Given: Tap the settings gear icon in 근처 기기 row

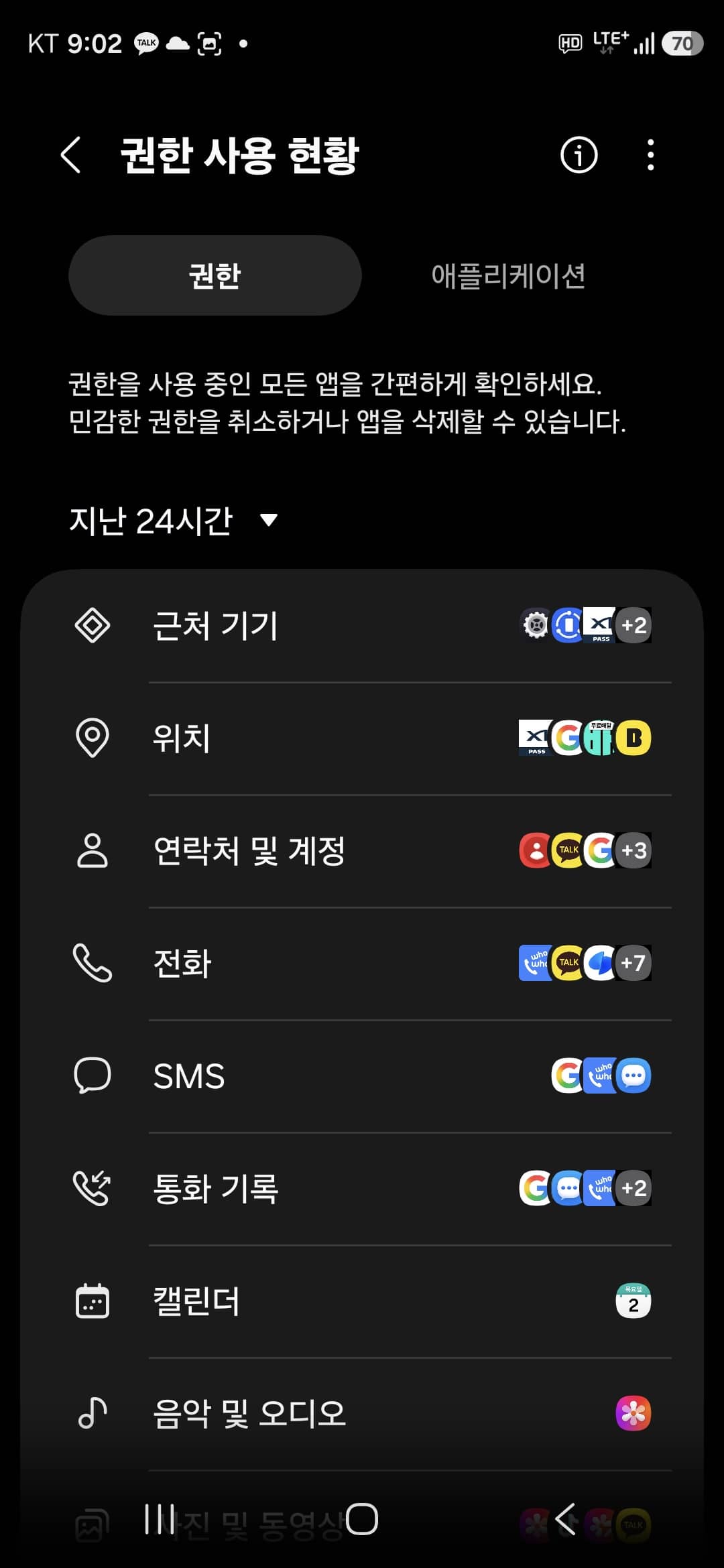Looking at the screenshot, I should [536, 625].
